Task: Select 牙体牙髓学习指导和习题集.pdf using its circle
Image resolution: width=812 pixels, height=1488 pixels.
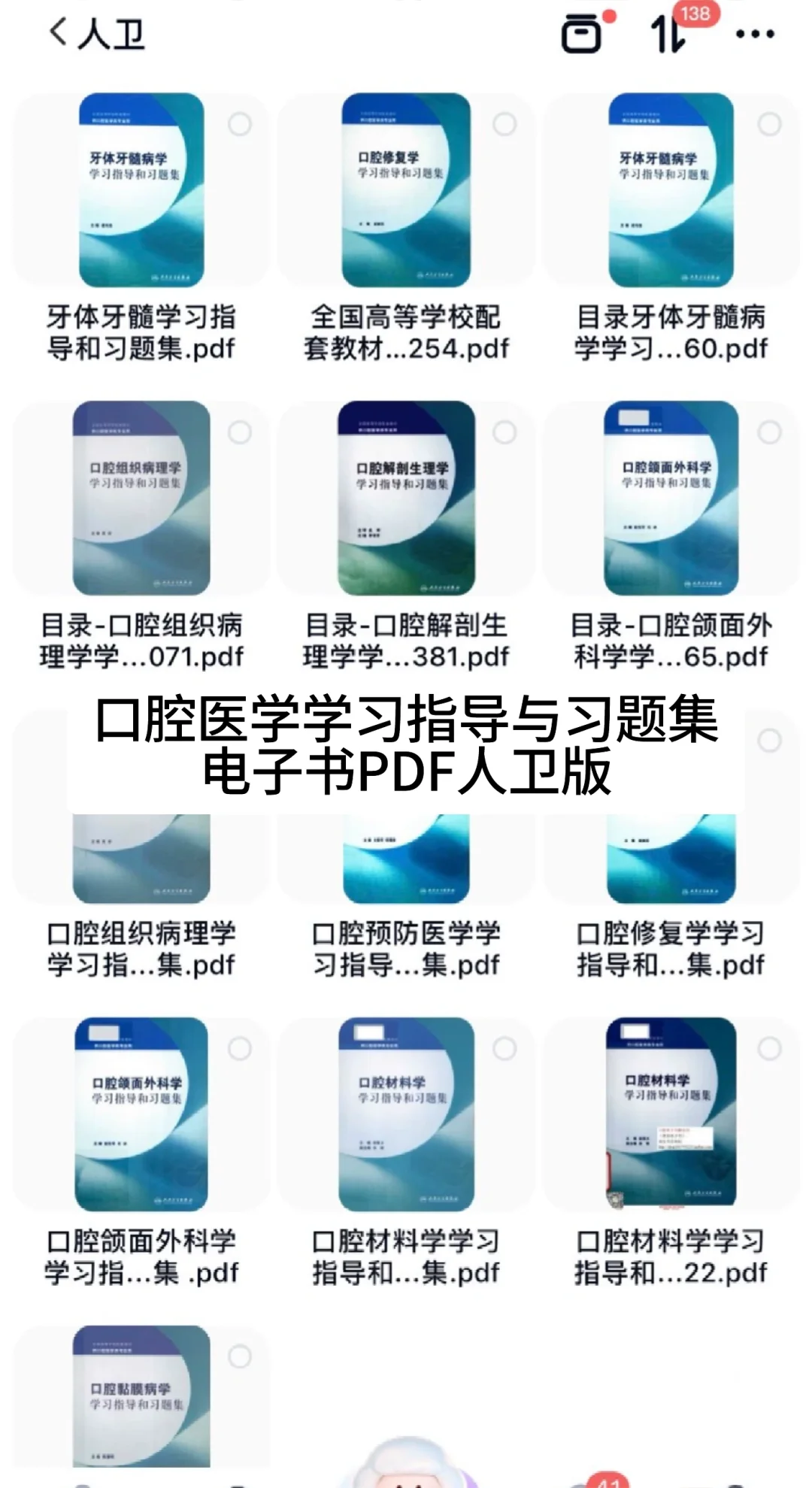Action: (240, 124)
